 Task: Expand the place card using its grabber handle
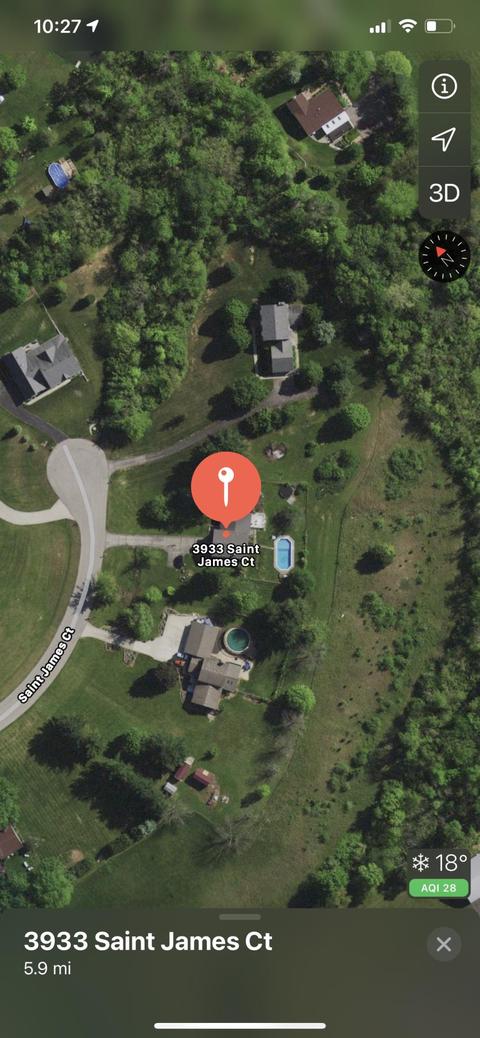point(240,917)
